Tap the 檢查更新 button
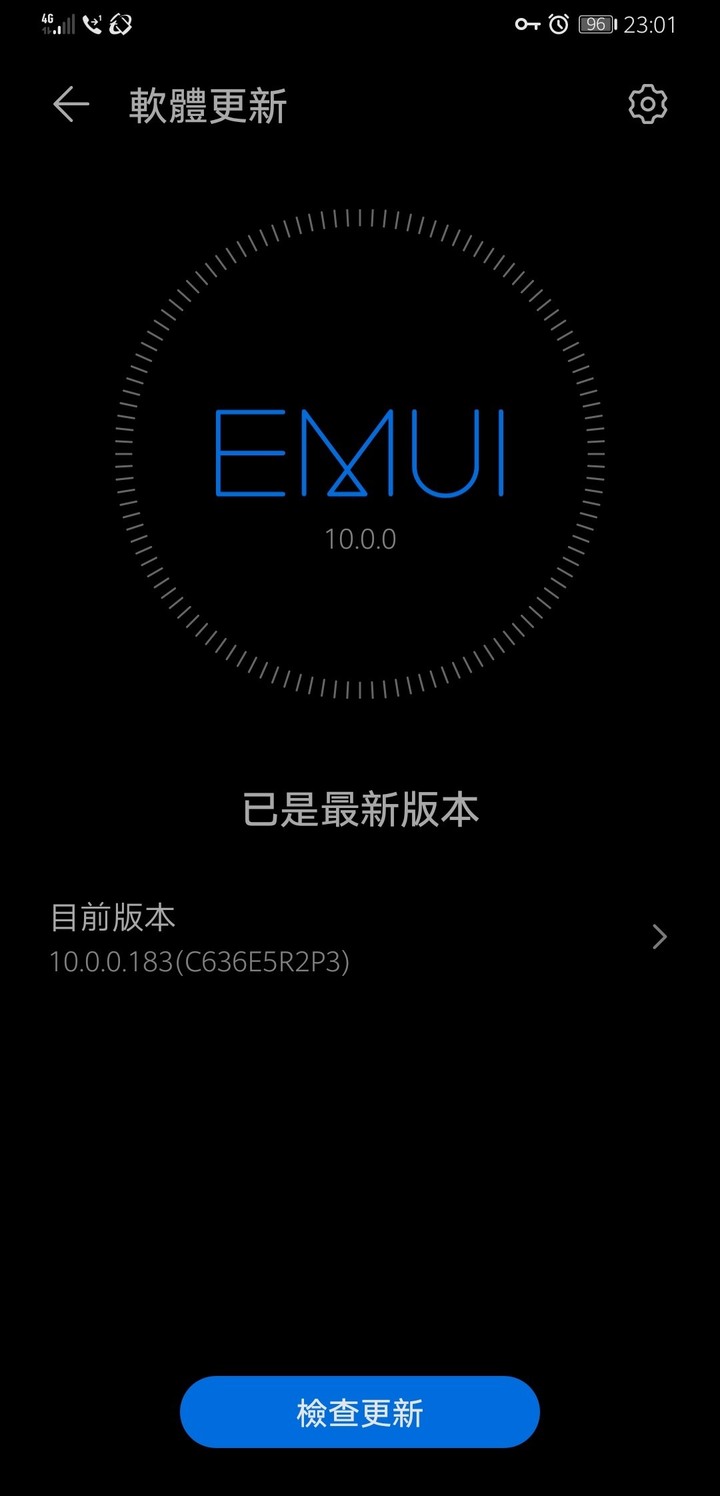Viewport: 720px width, 1496px height. pos(360,1412)
